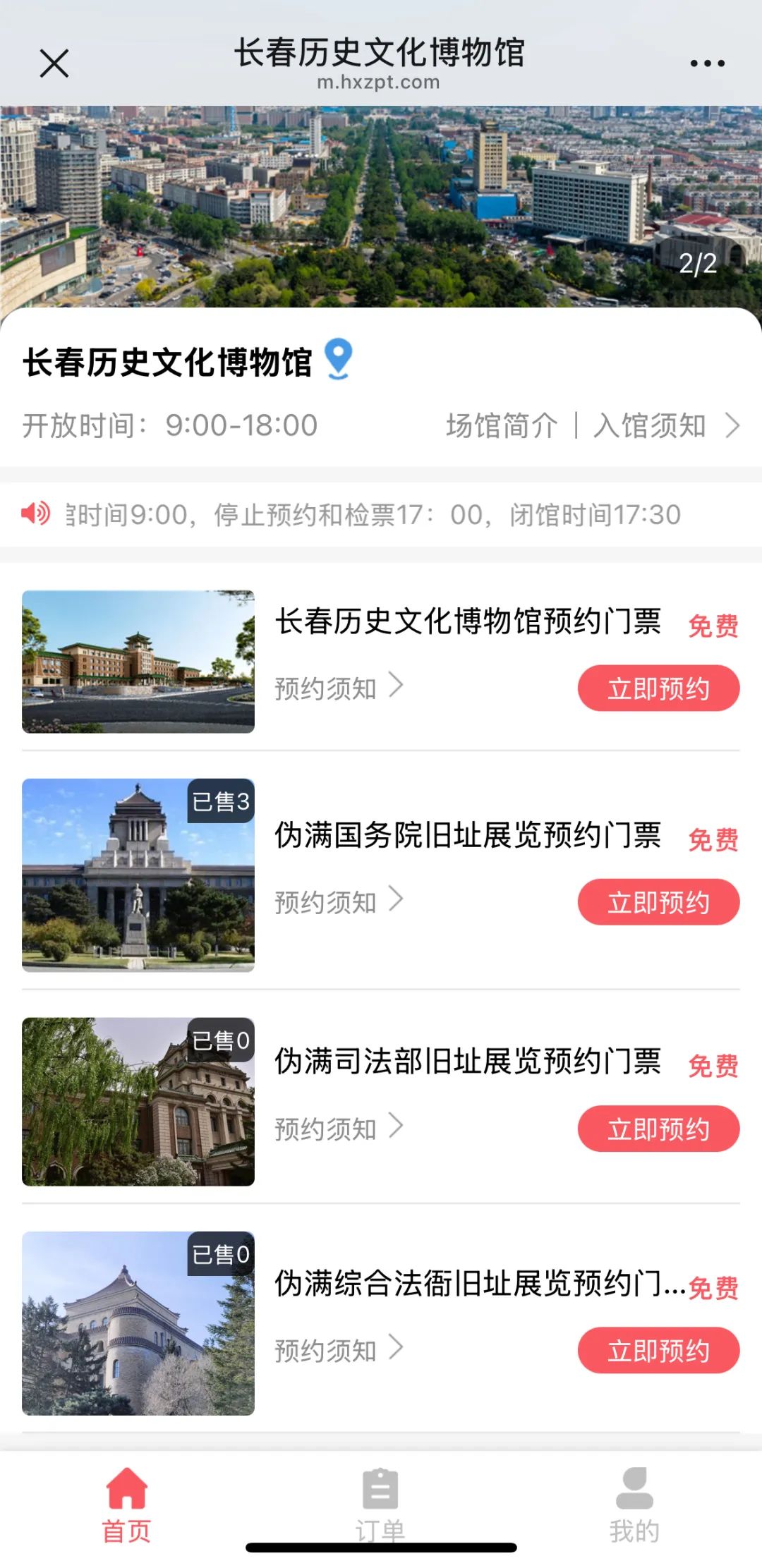762x1568 pixels.
Task: Open the 伪满国务院旧址 ticket photo
Action: 138,875
